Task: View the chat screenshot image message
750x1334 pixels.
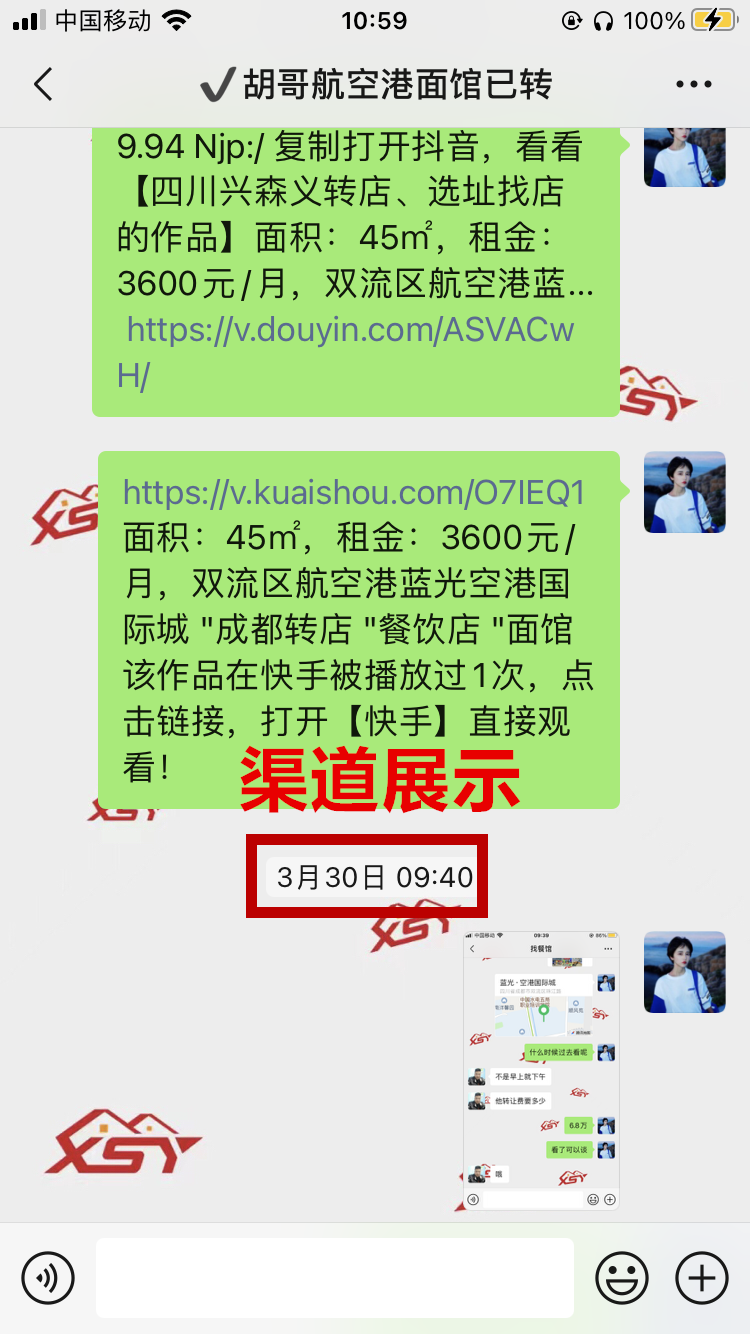Action: tap(541, 1070)
